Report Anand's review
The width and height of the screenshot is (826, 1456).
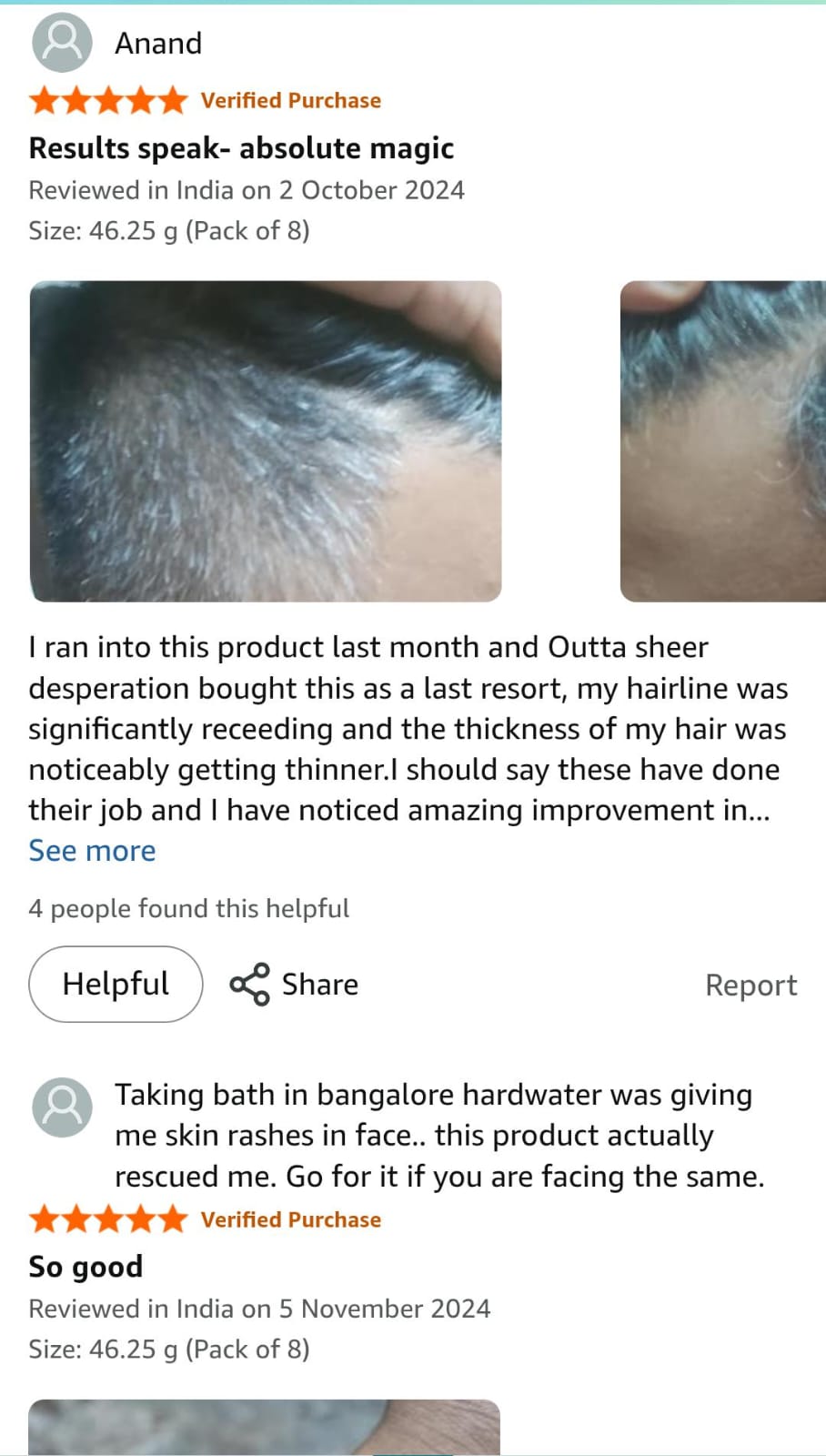[750, 985]
